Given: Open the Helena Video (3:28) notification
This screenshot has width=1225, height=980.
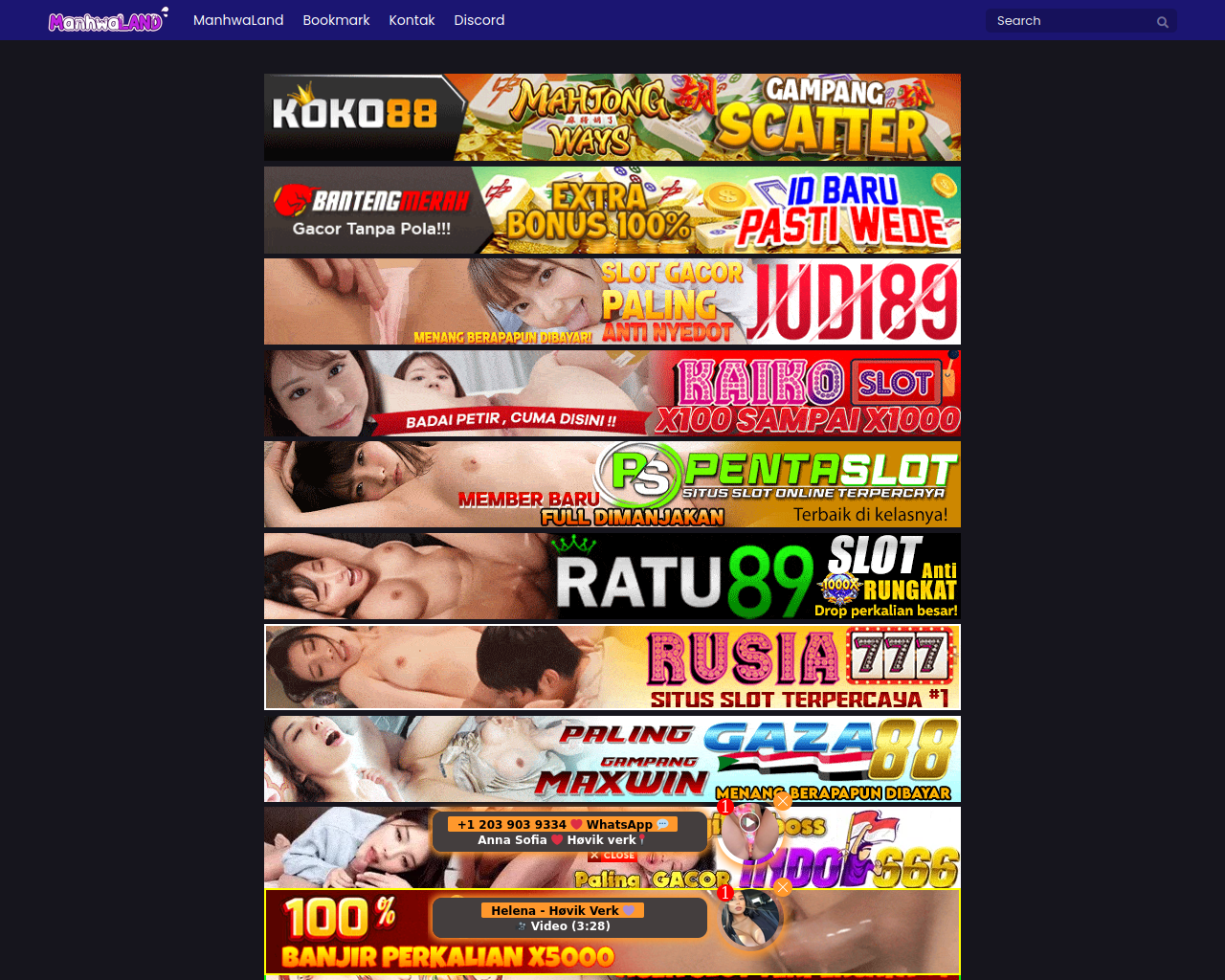Looking at the screenshot, I should [569, 918].
